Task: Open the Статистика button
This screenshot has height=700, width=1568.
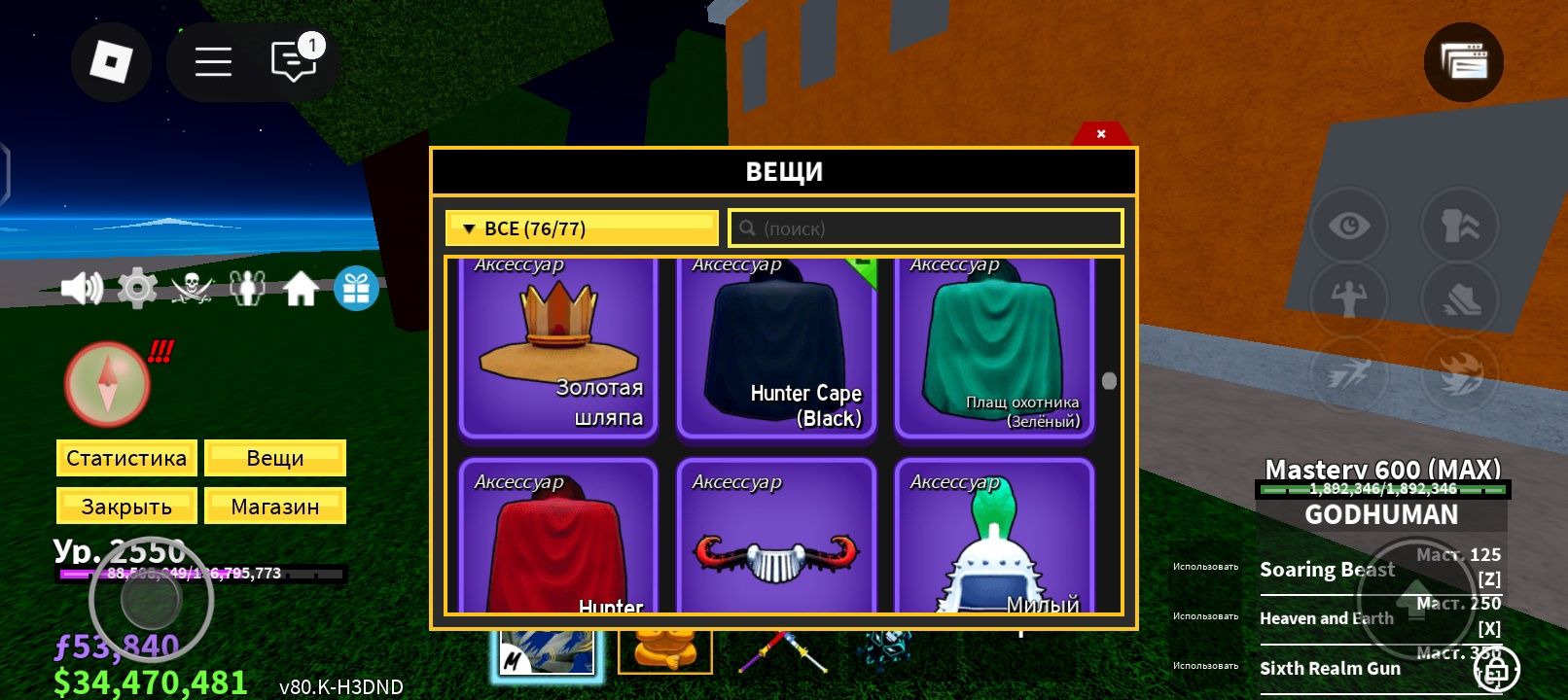Action: [x=126, y=458]
